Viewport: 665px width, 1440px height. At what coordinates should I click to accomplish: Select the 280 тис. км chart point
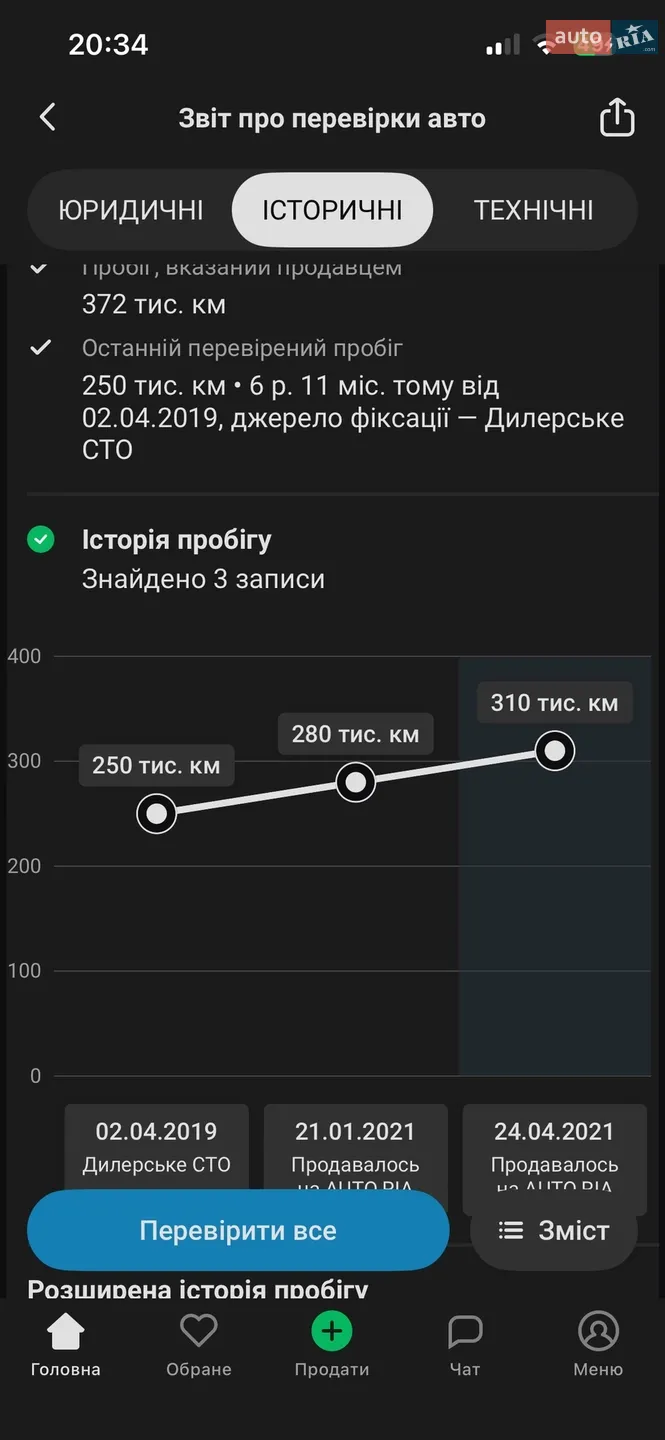[355, 782]
